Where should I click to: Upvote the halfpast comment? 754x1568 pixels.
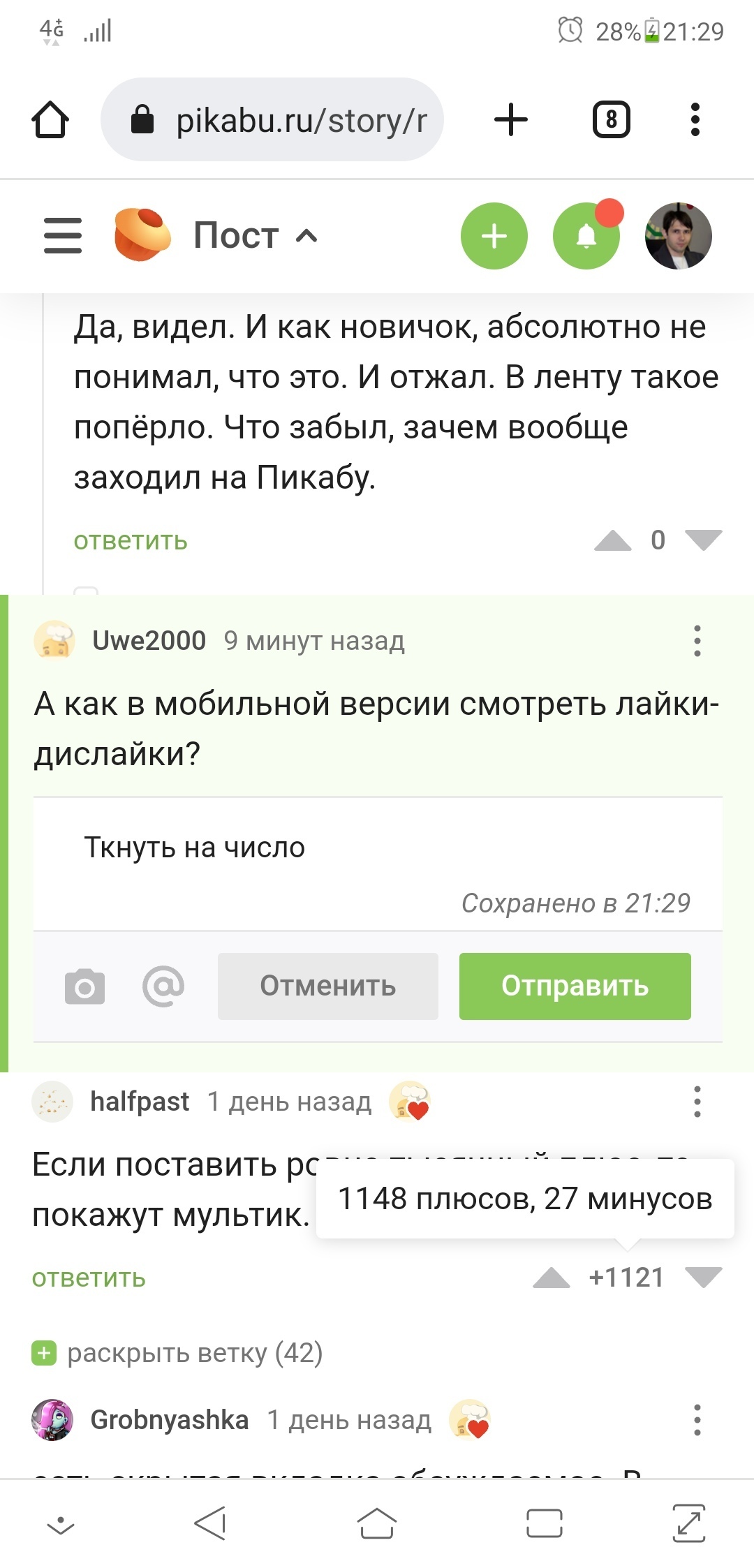tap(551, 1278)
